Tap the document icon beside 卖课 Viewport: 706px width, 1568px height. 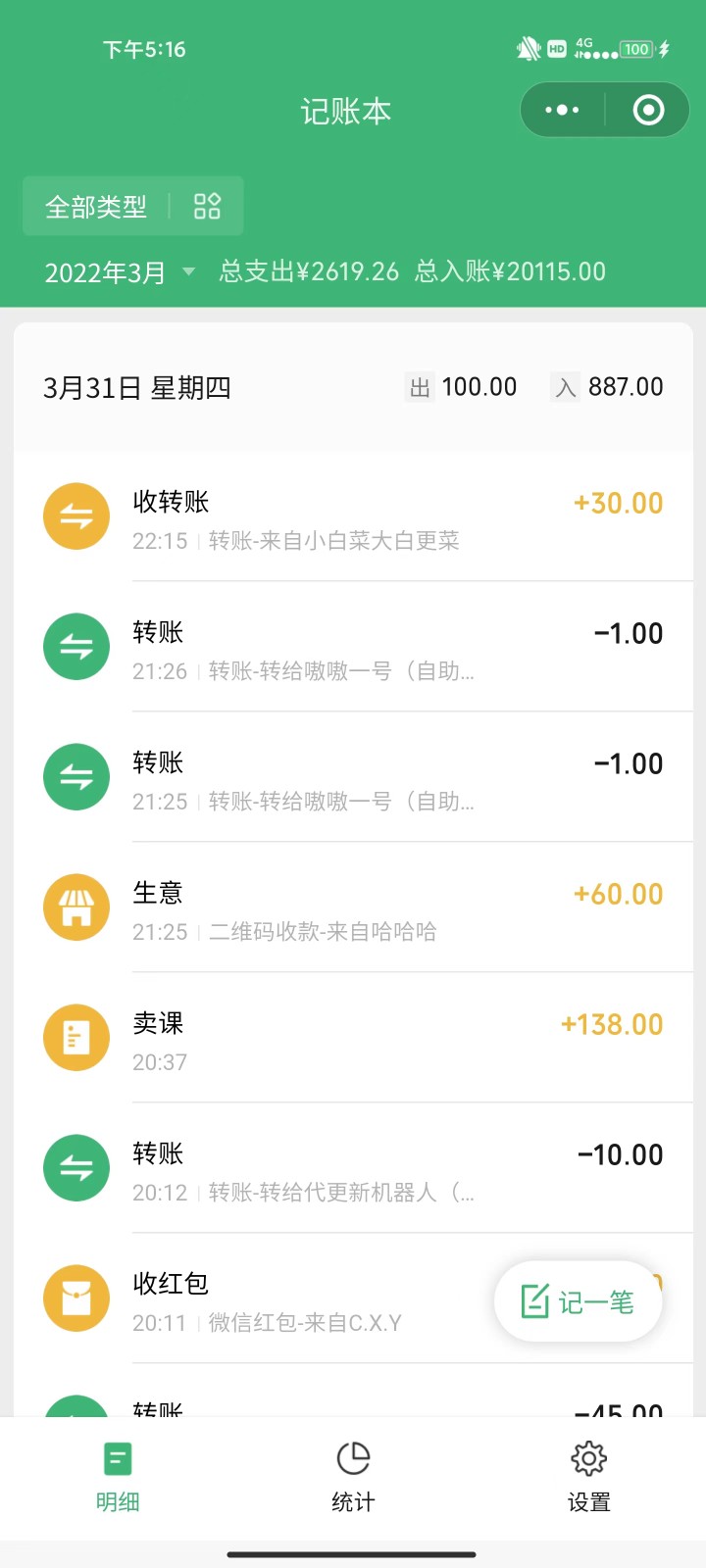tap(76, 1037)
